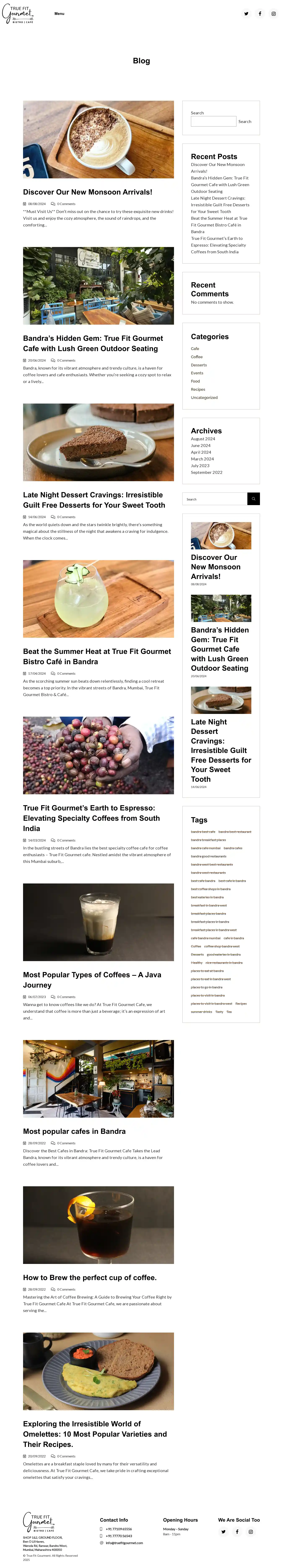This screenshot has height=1568, width=283.
Task: Open the Bandra's Hidden Gem post image
Action: click(x=98, y=285)
